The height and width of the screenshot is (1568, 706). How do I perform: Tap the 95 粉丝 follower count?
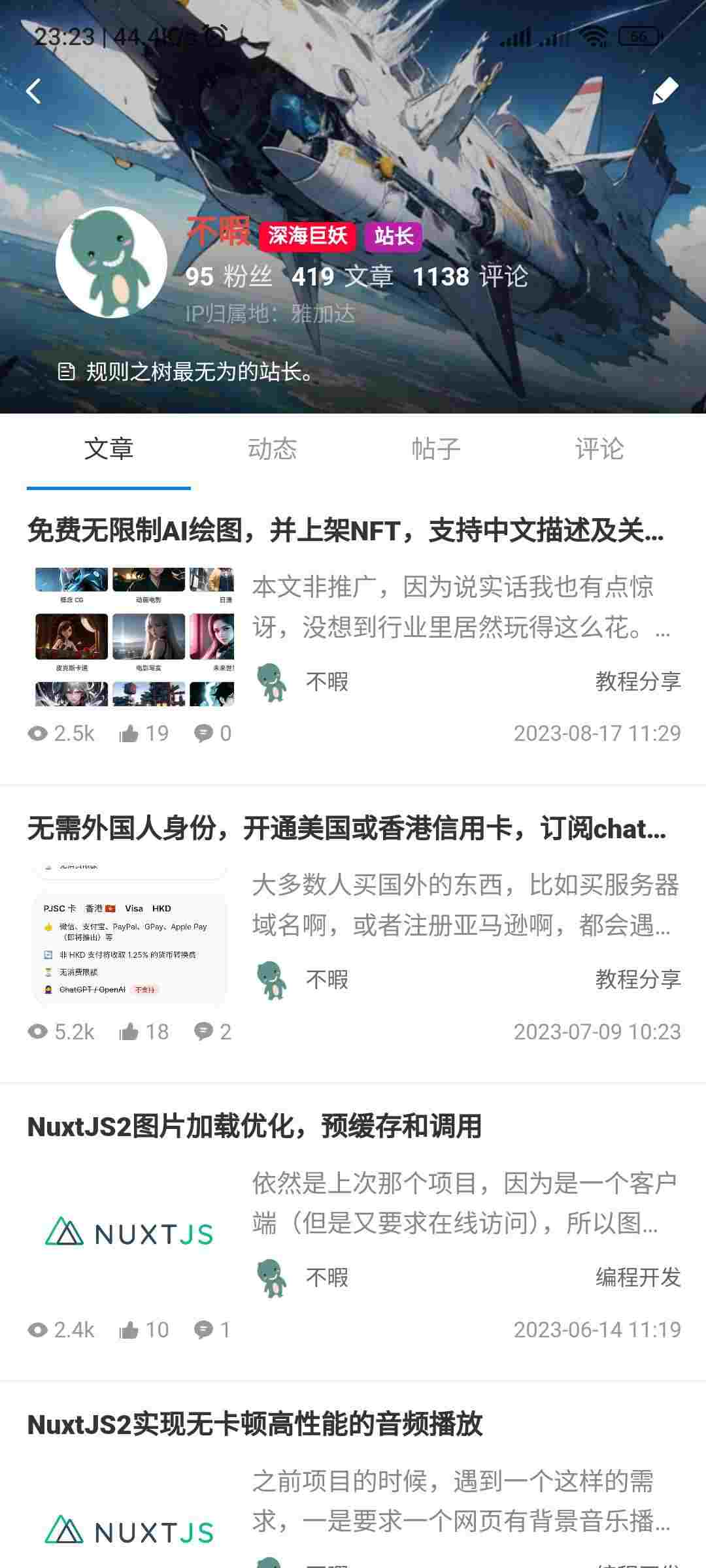(x=226, y=277)
